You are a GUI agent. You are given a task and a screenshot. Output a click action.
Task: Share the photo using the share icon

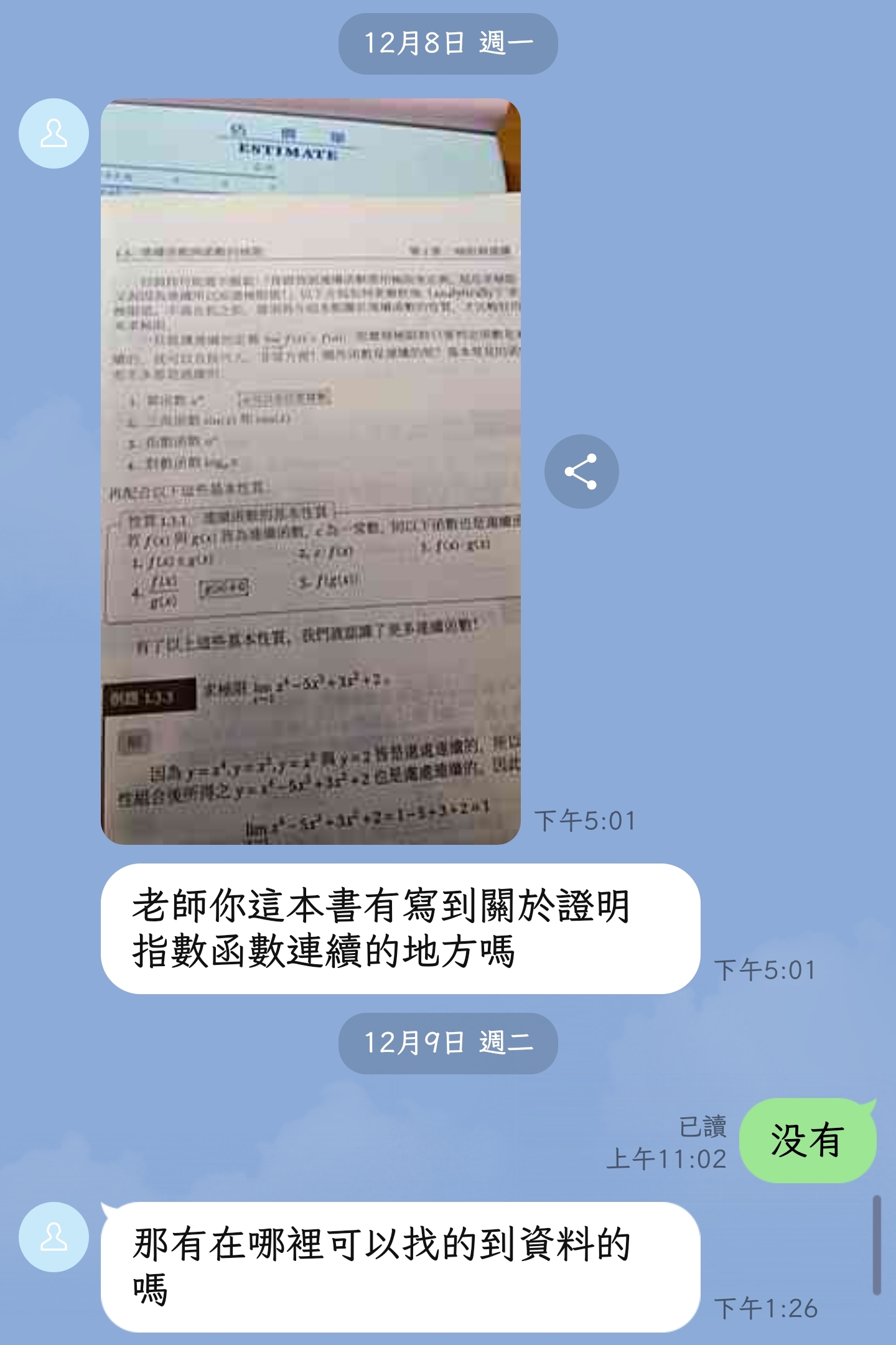[x=581, y=472]
